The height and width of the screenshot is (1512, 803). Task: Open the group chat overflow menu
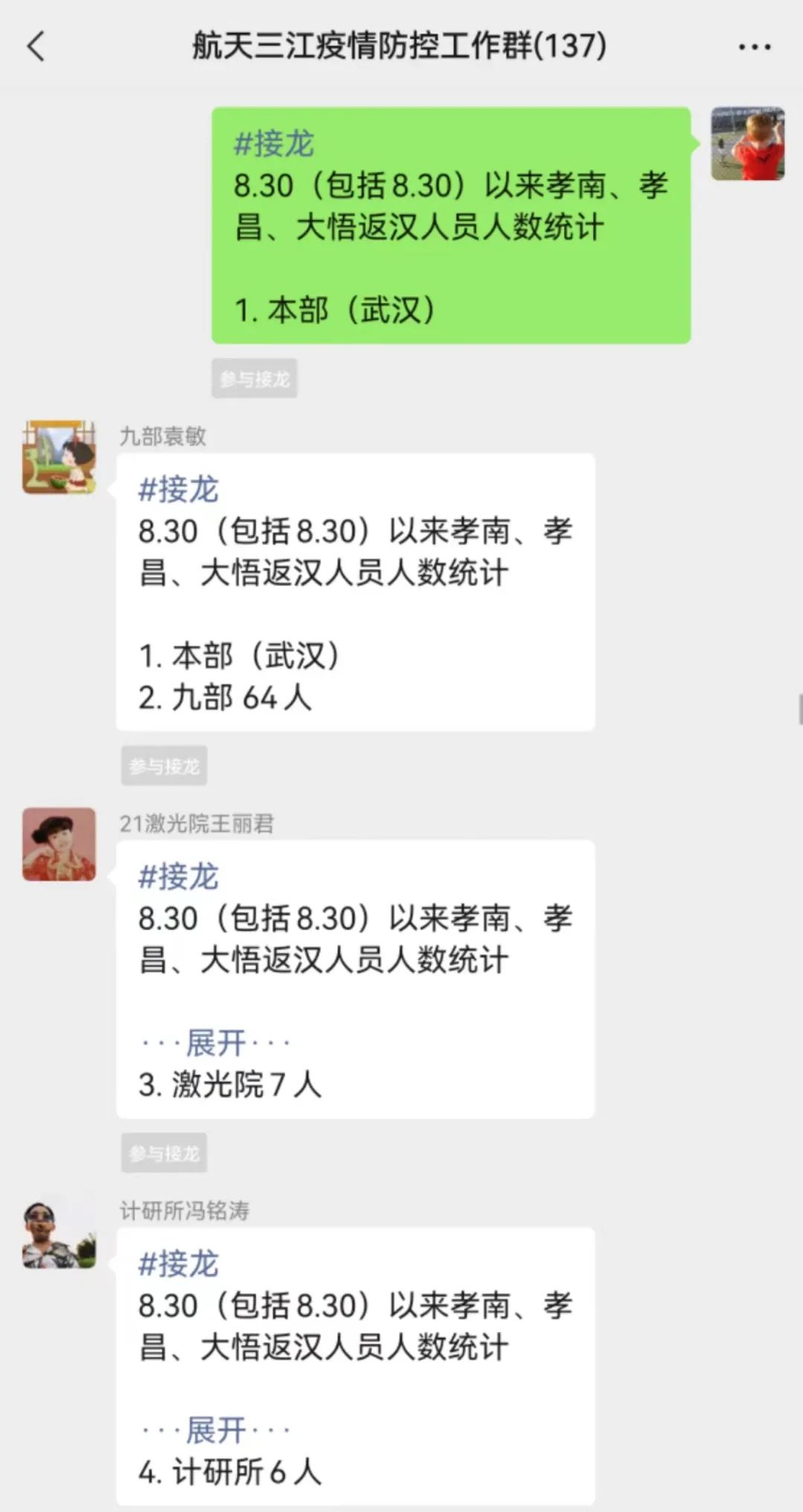(754, 47)
